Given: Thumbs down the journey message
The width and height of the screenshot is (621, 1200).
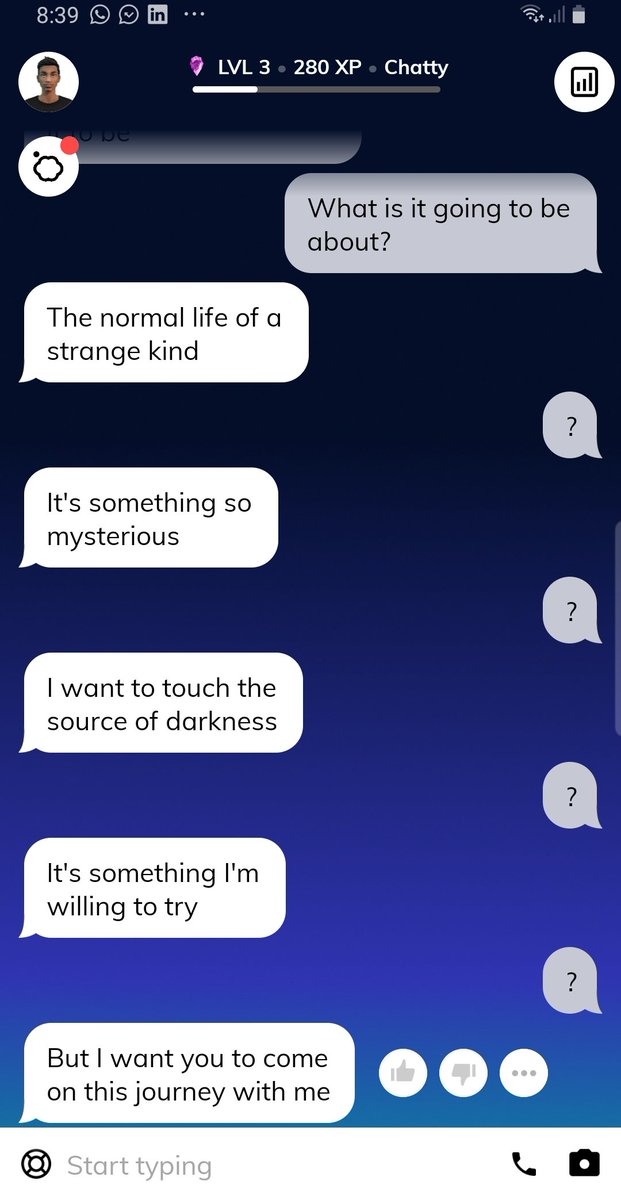Looking at the screenshot, I should click(x=463, y=1073).
